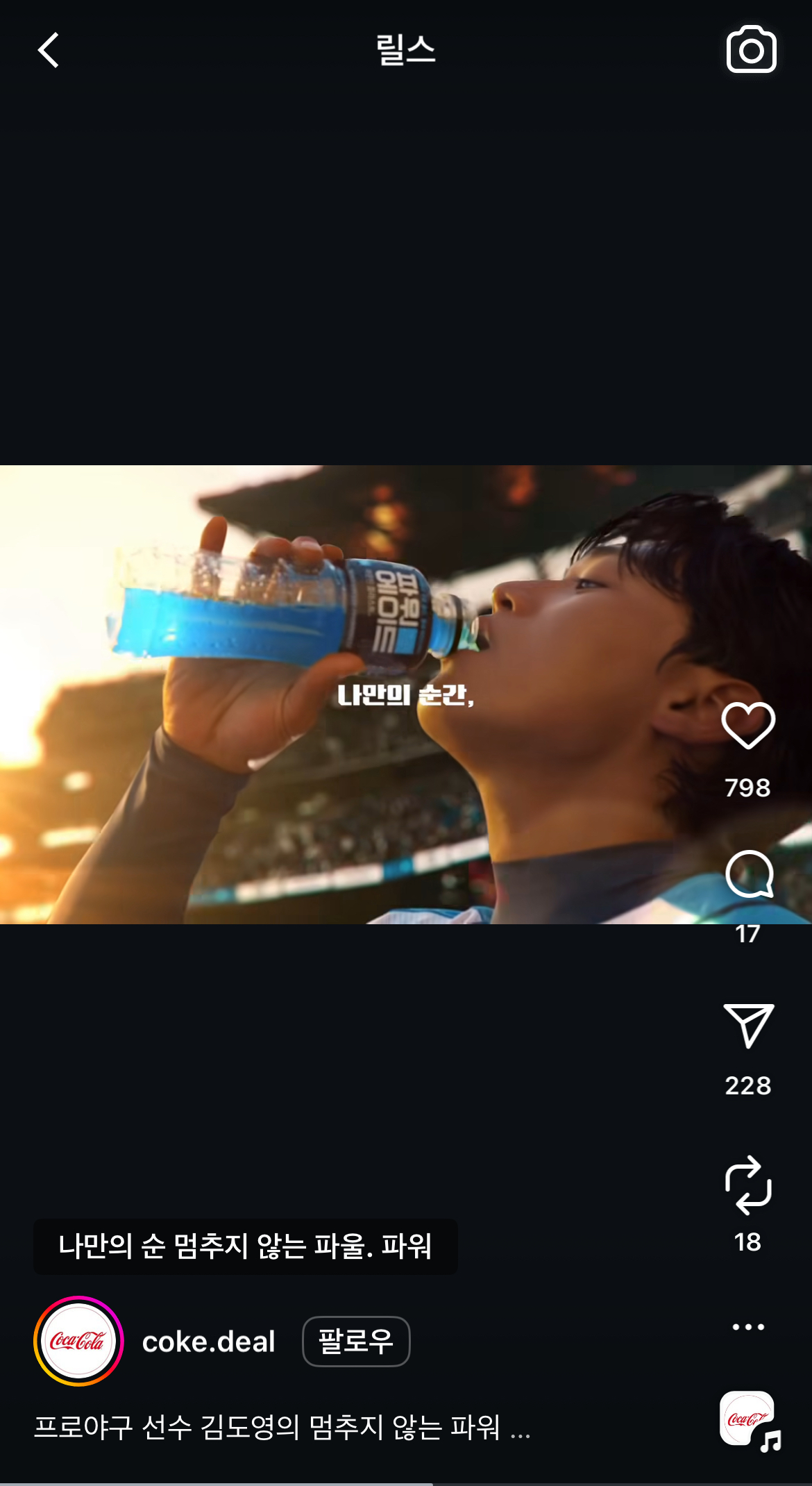This screenshot has width=812, height=1486.
Task: Go back using the top-left arrow
Action: coord(49,50)
